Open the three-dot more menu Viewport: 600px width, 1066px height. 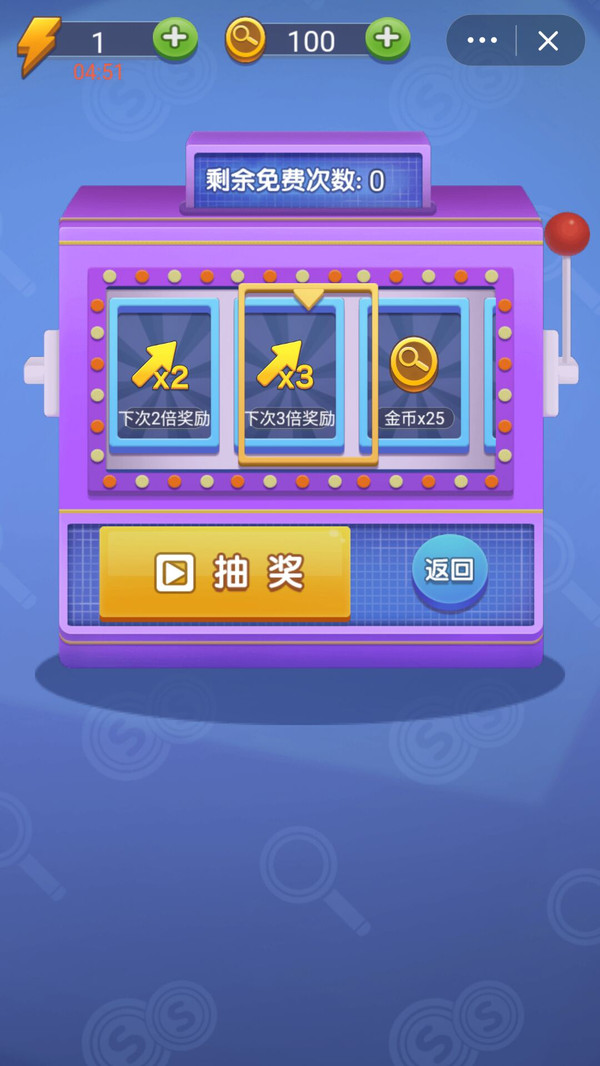coord(482,41)
